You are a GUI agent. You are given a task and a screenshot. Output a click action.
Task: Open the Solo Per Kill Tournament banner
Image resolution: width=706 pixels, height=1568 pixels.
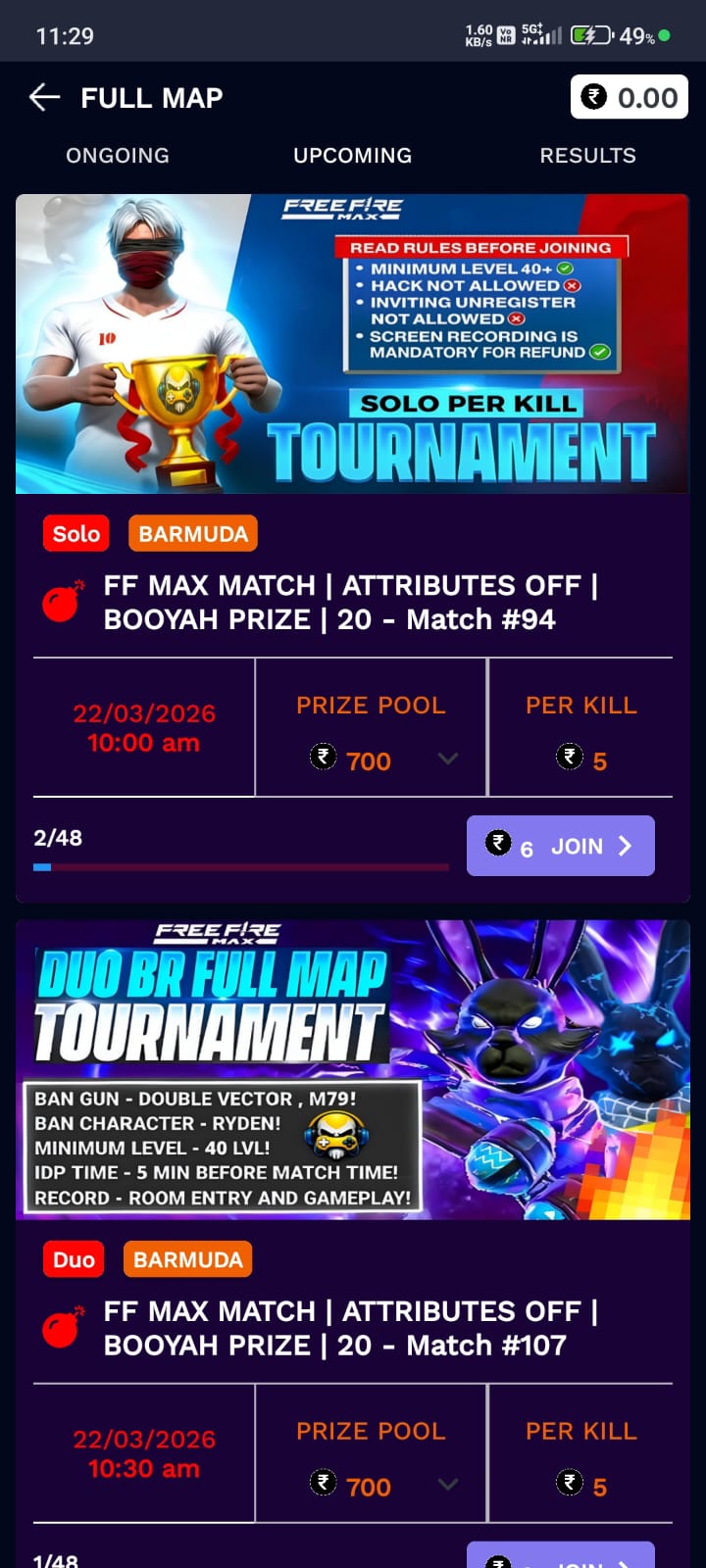[x=352, y=343]
